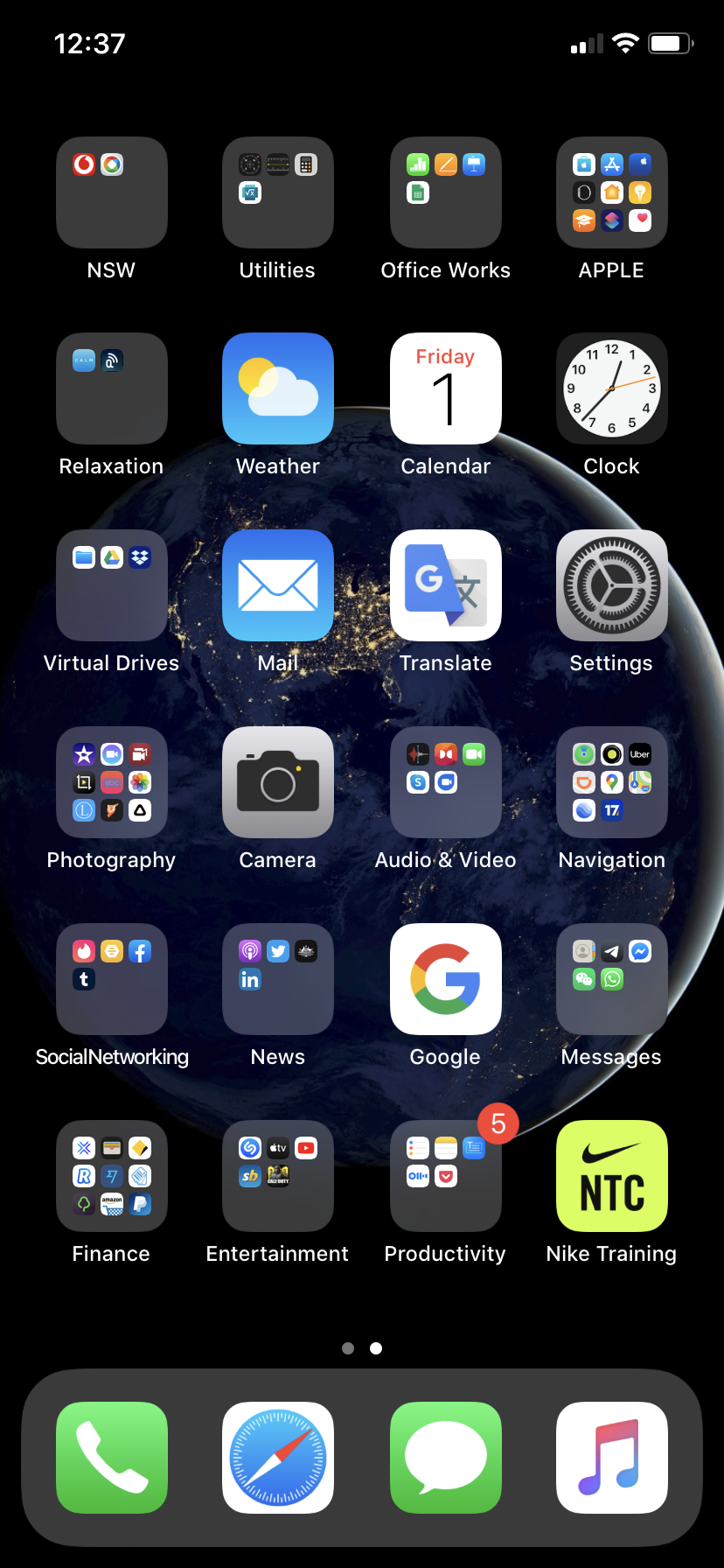Open the Photography folder
Viewport: 724px width, 1568px height.
tap(112, 782)
